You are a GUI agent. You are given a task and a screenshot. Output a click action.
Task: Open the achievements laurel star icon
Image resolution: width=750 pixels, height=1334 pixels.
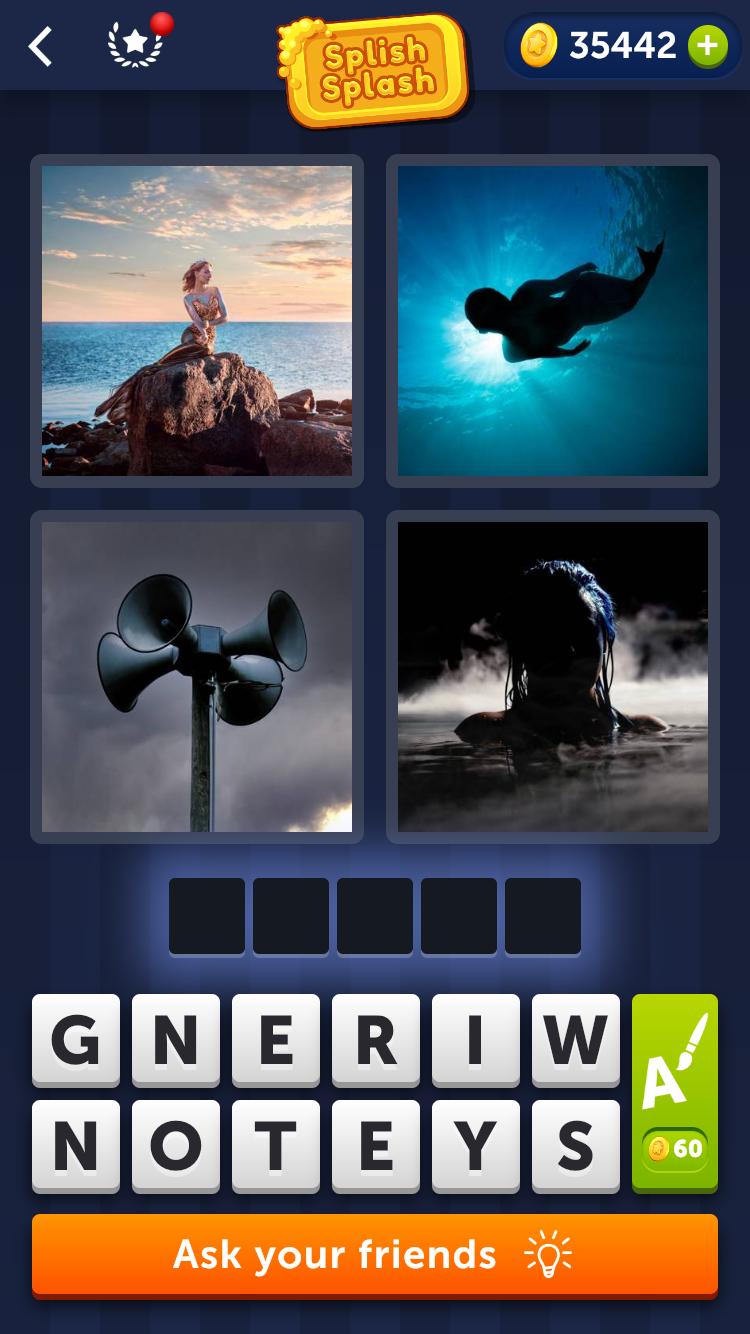click(x=135, y=46)
